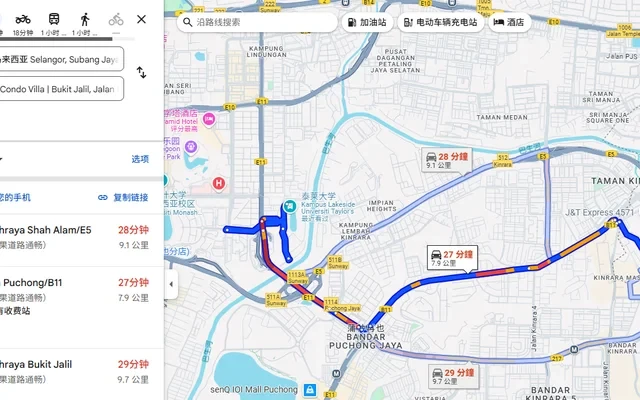This screenshot has width=640, height=400.
Task: Edit the Selangor, Subang Jaya starting point
Action: pyautogui.click(x=60, y=60)
